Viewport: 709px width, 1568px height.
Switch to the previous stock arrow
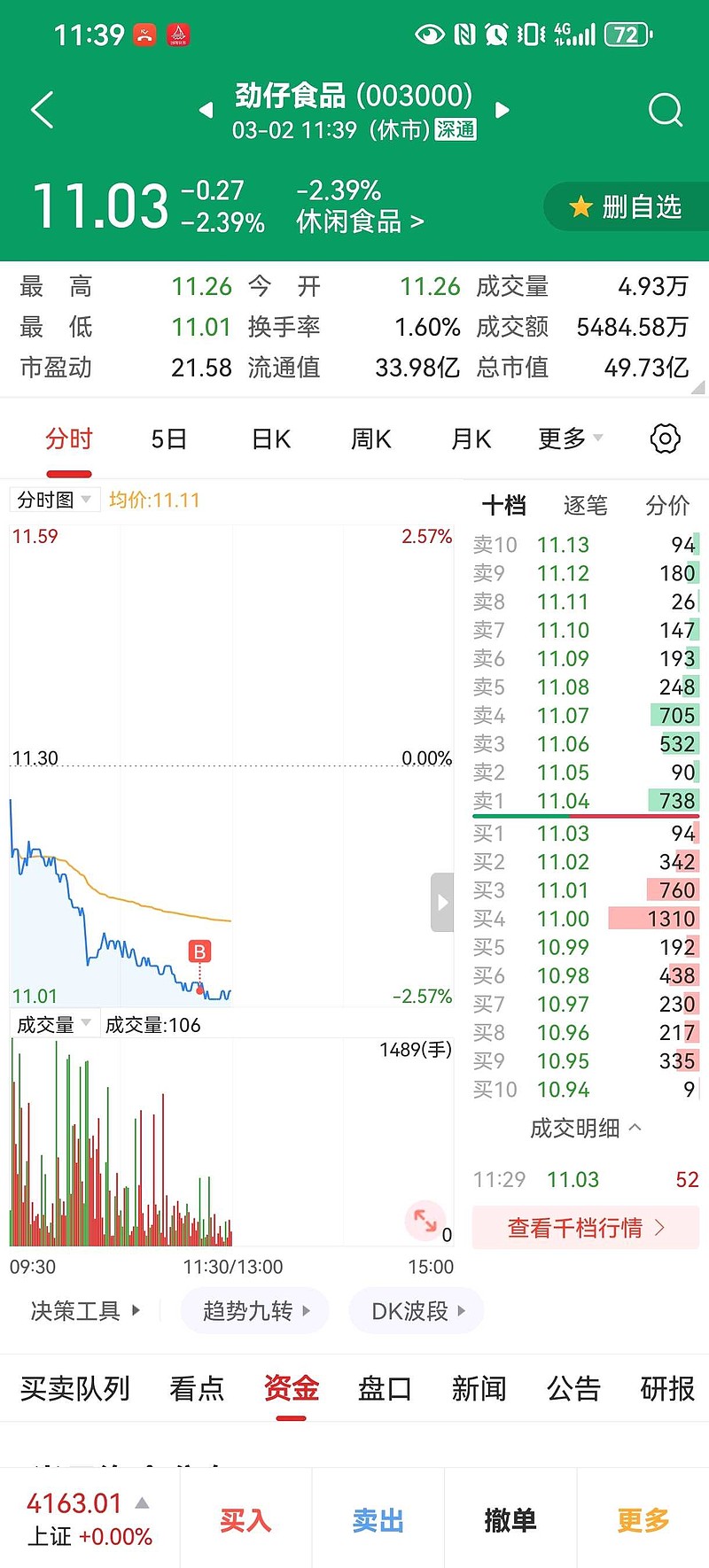click(x=206, y=111)
